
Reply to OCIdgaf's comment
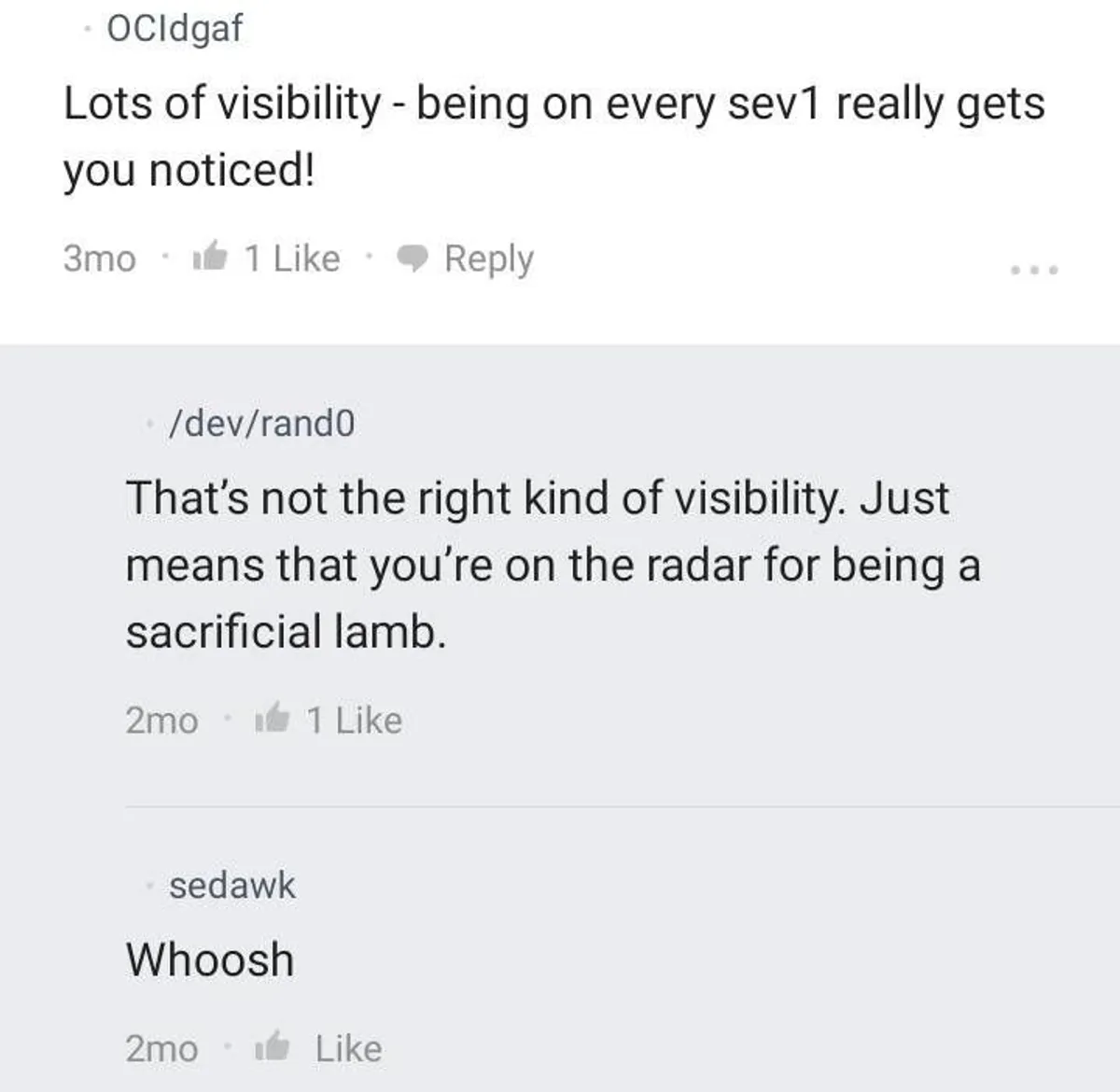(x=467, y=259)
